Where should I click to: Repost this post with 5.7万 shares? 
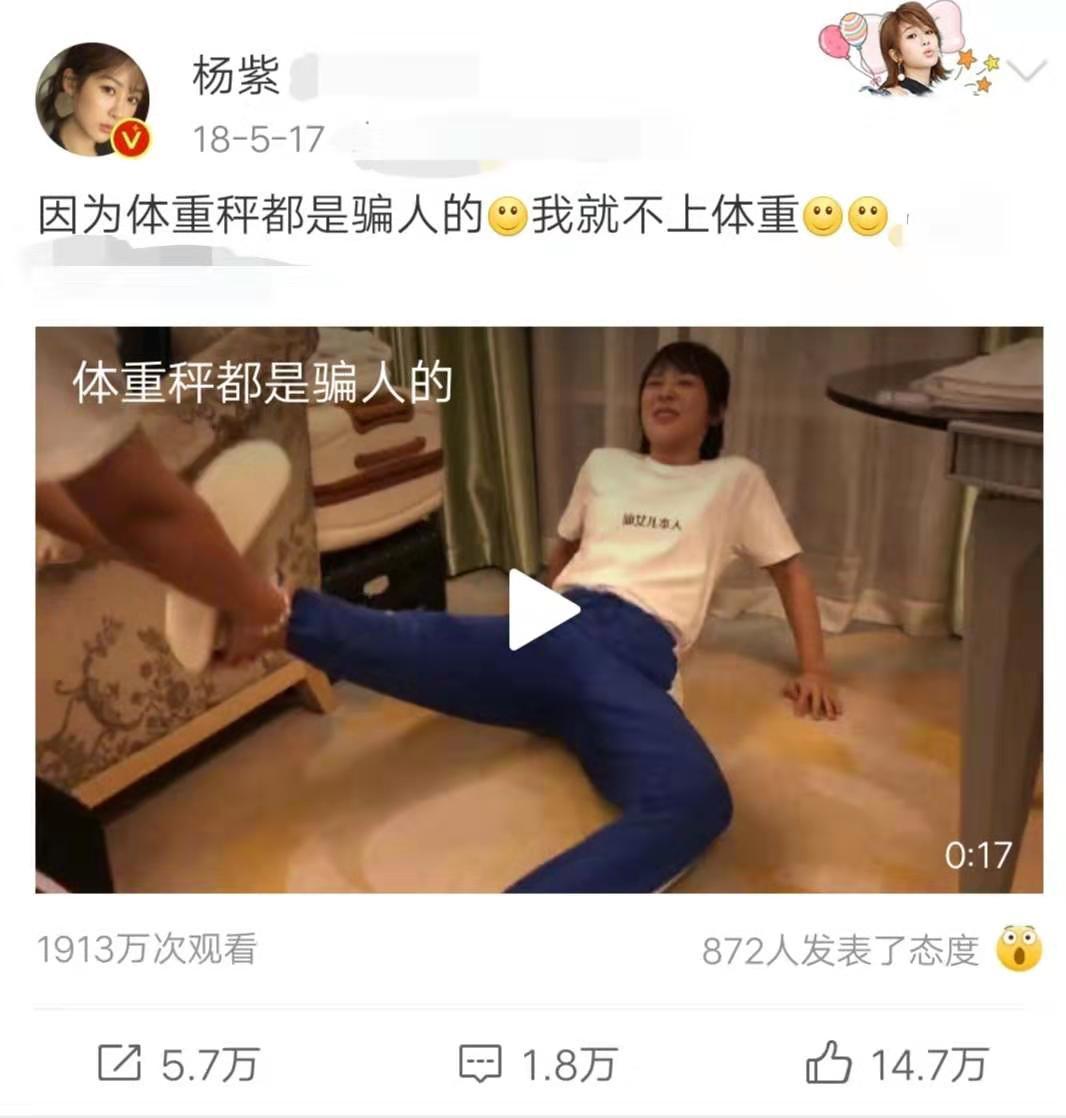(x=178, y=1064)
